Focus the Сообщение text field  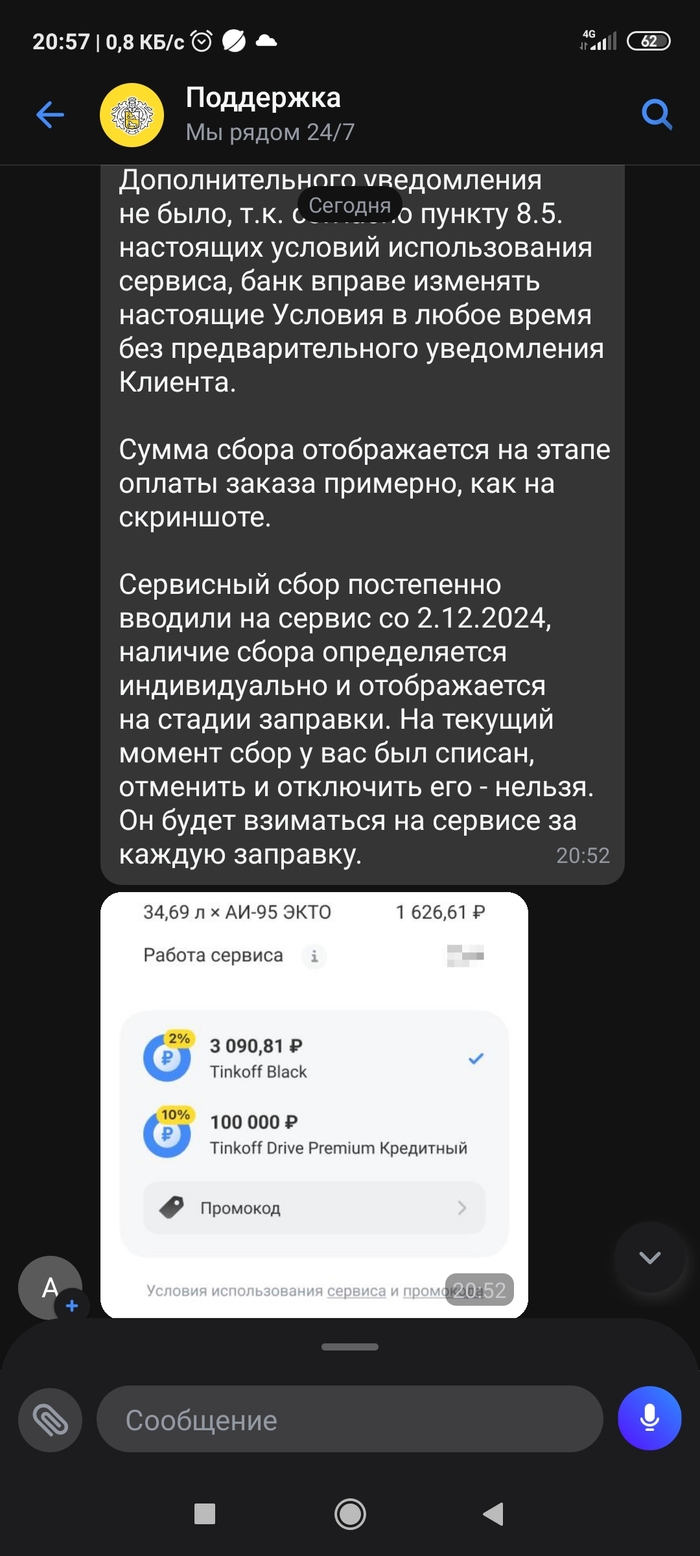pos(350,1419)
